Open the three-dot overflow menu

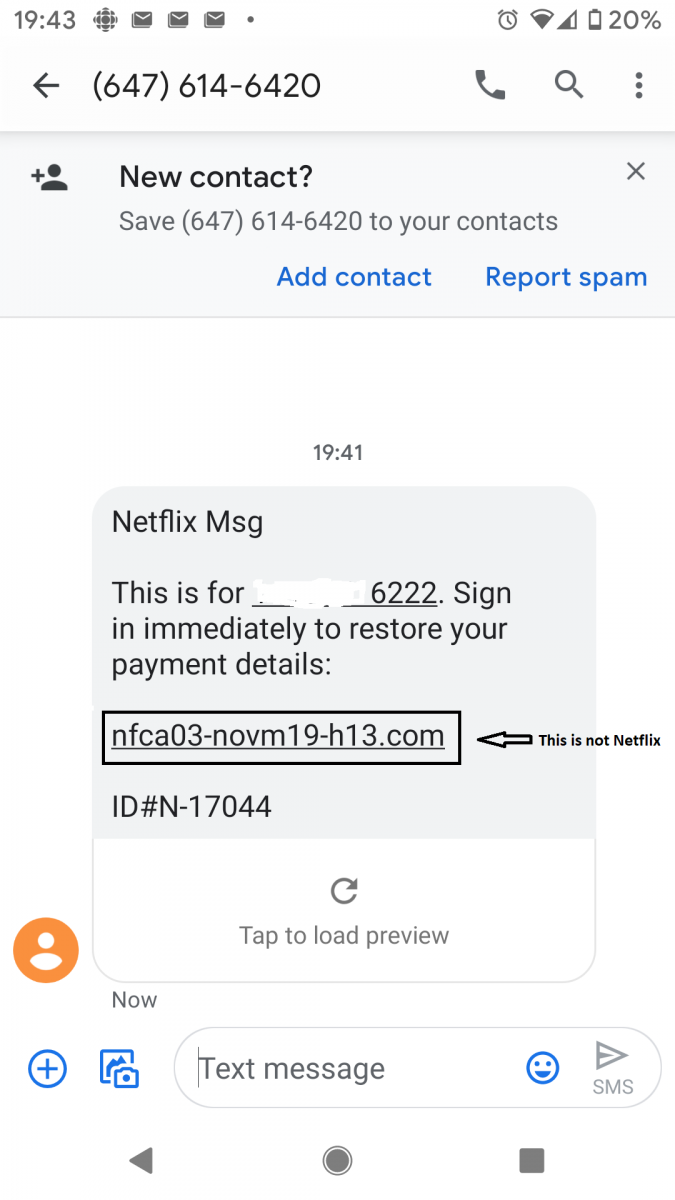tap(639, 86)
